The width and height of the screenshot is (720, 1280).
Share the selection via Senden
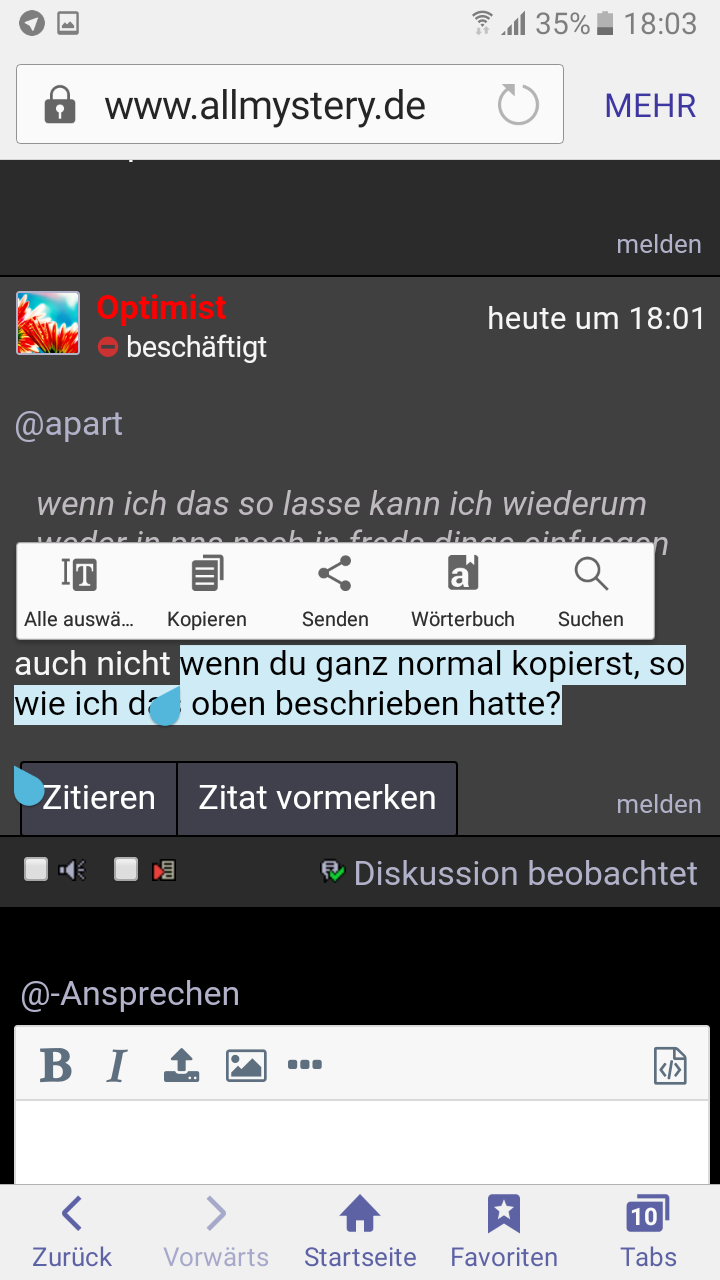pyautogui.click(x=334, y=591)
